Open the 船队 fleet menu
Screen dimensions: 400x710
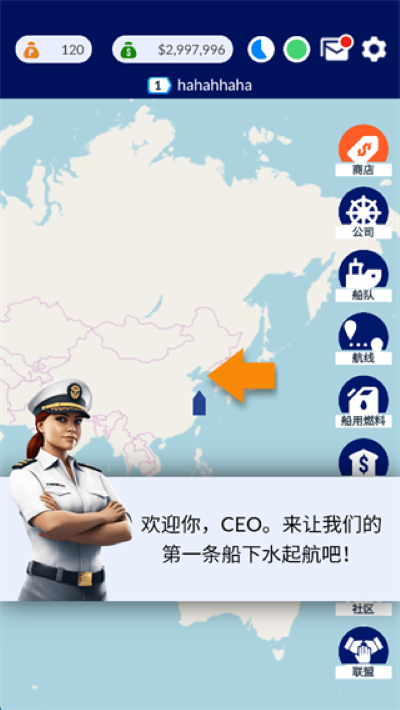tap(363, 276)
